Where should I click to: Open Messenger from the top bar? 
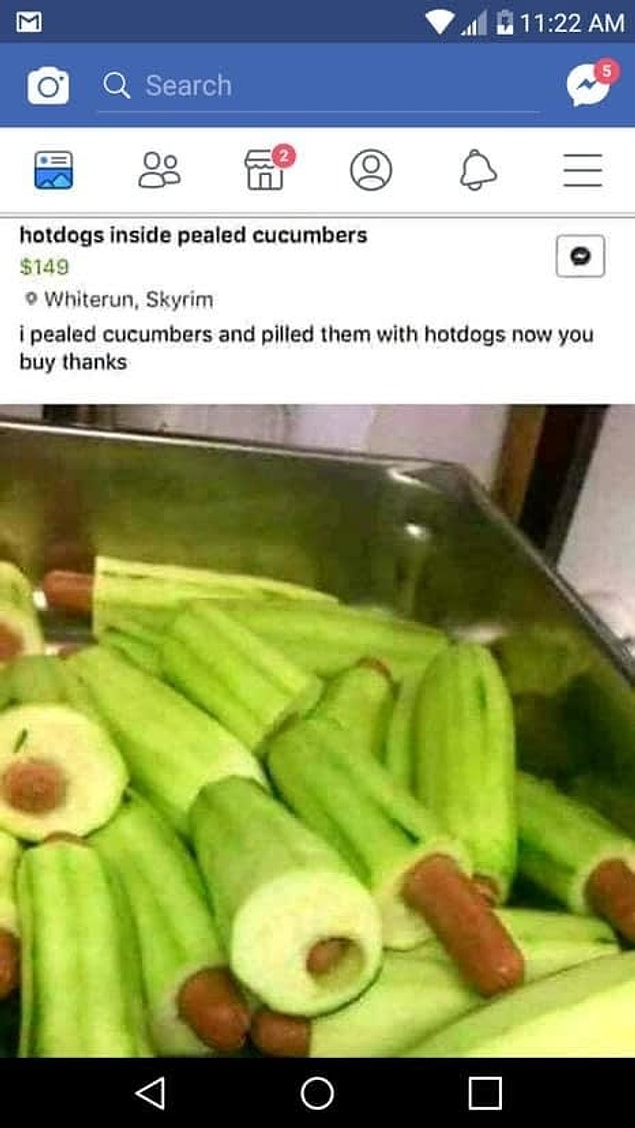(590, 85)
